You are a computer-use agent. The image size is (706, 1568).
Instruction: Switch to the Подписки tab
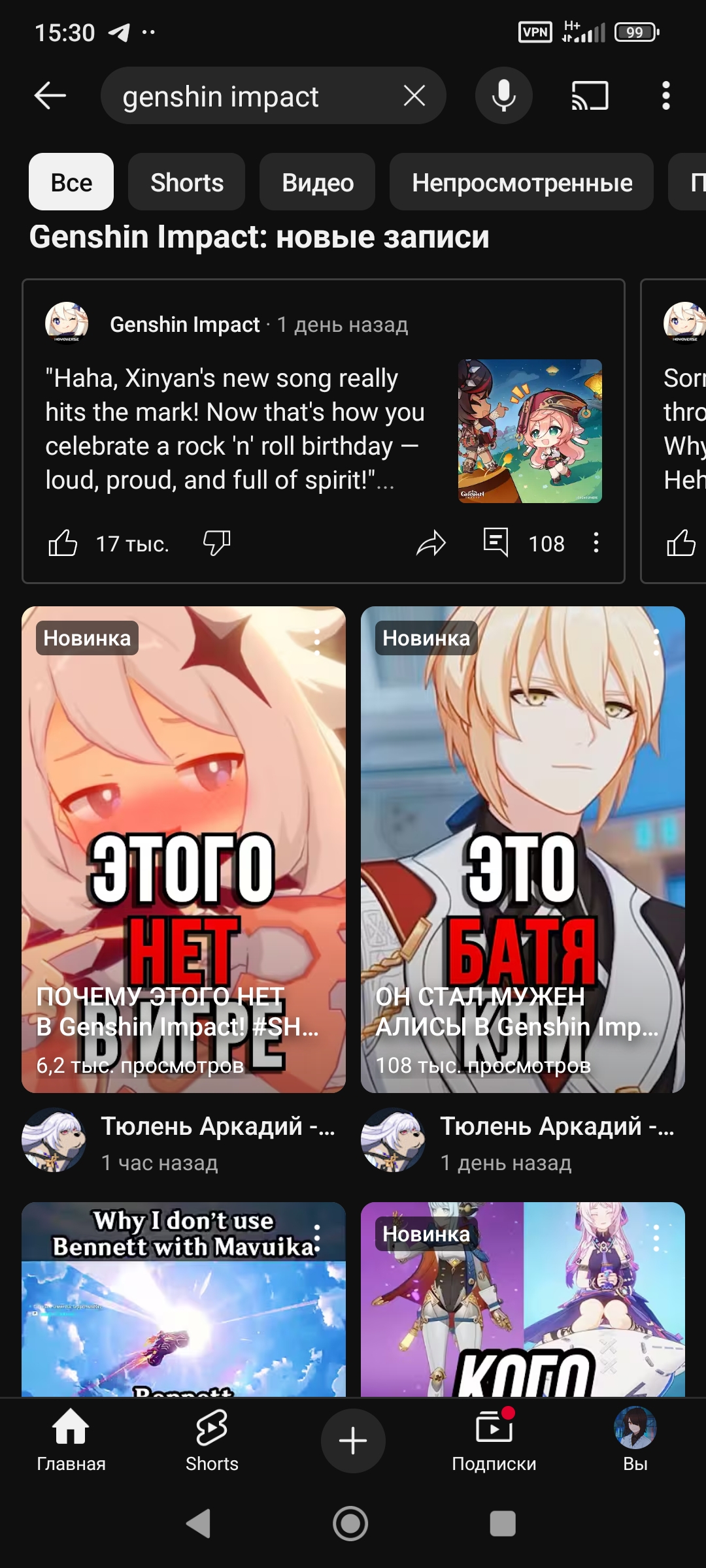[x=494, y=1441]
